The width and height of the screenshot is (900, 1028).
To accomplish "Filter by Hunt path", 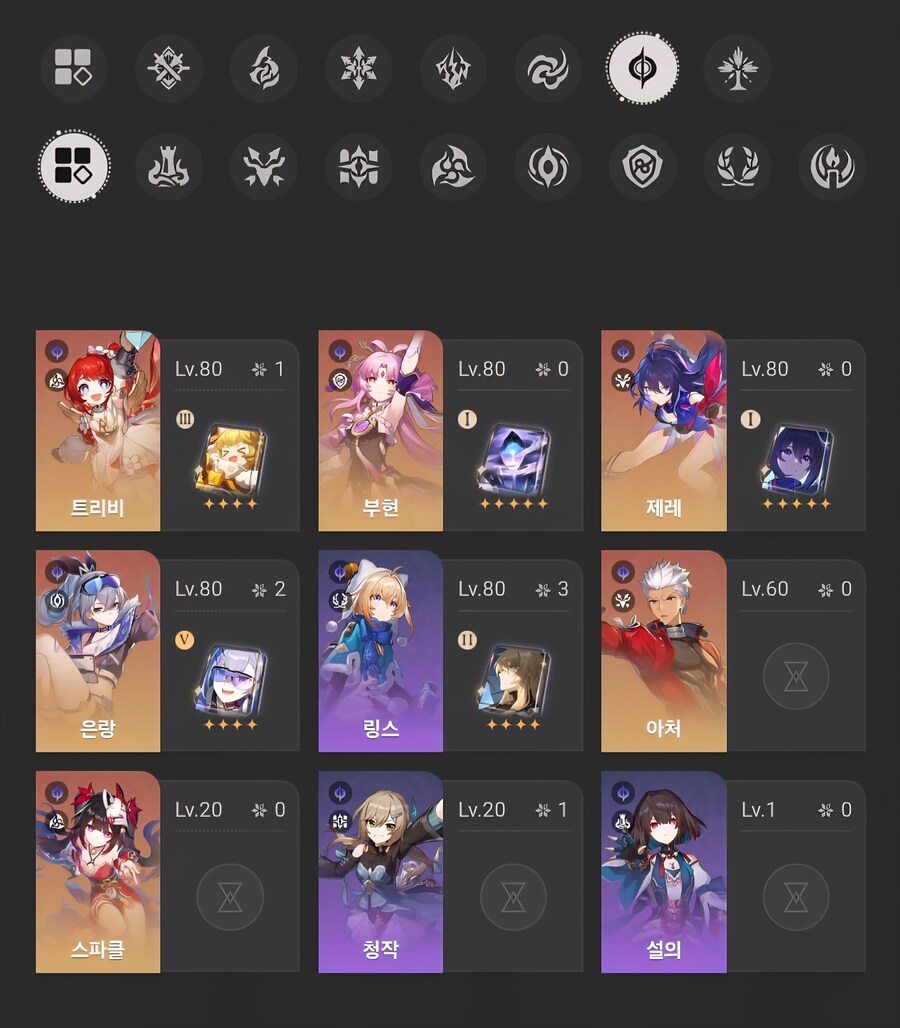I will [x=263, y=166].
